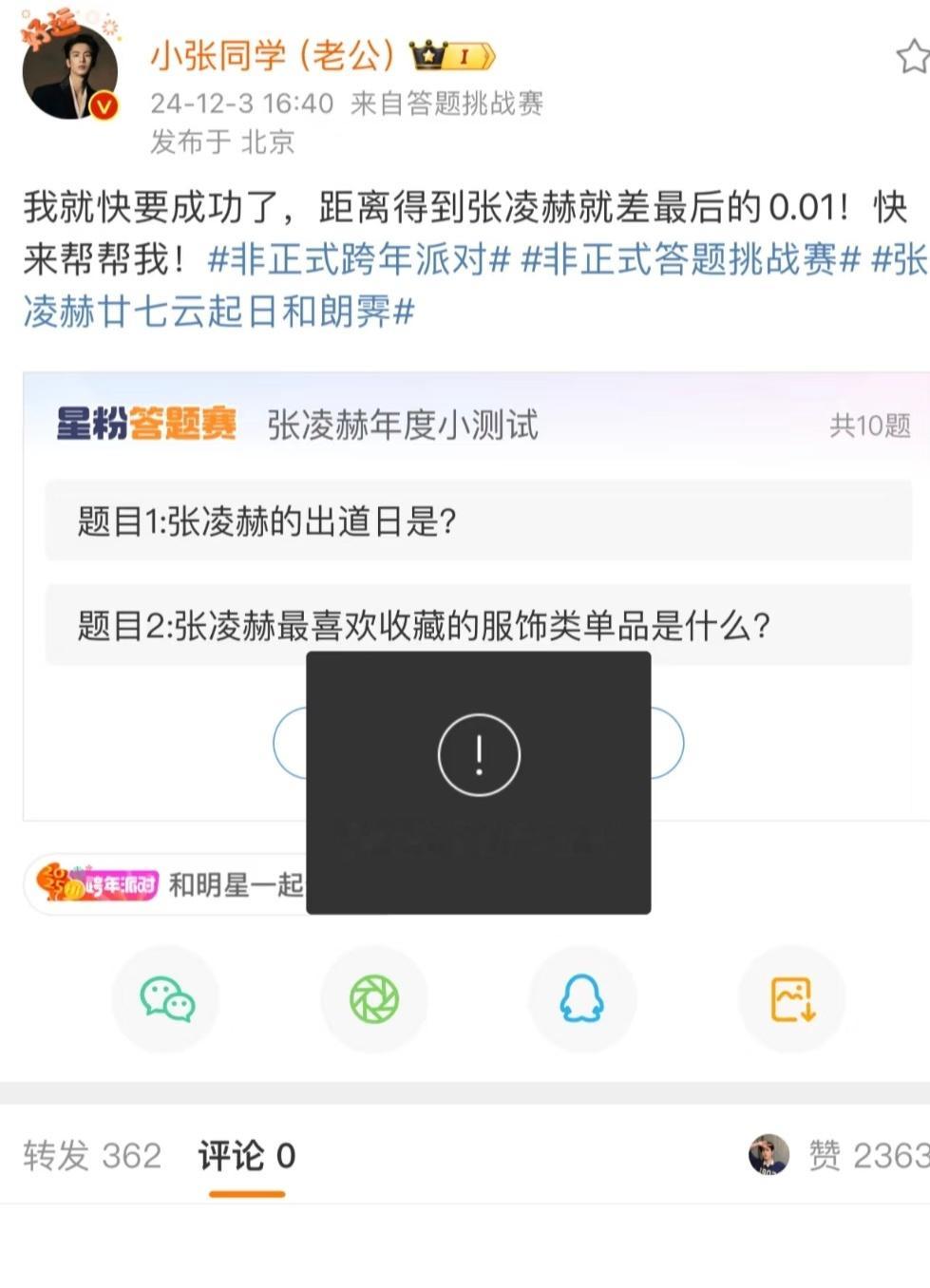Share to WeChat Moments
The image size is (930, 1288).
tap(374, 998)
